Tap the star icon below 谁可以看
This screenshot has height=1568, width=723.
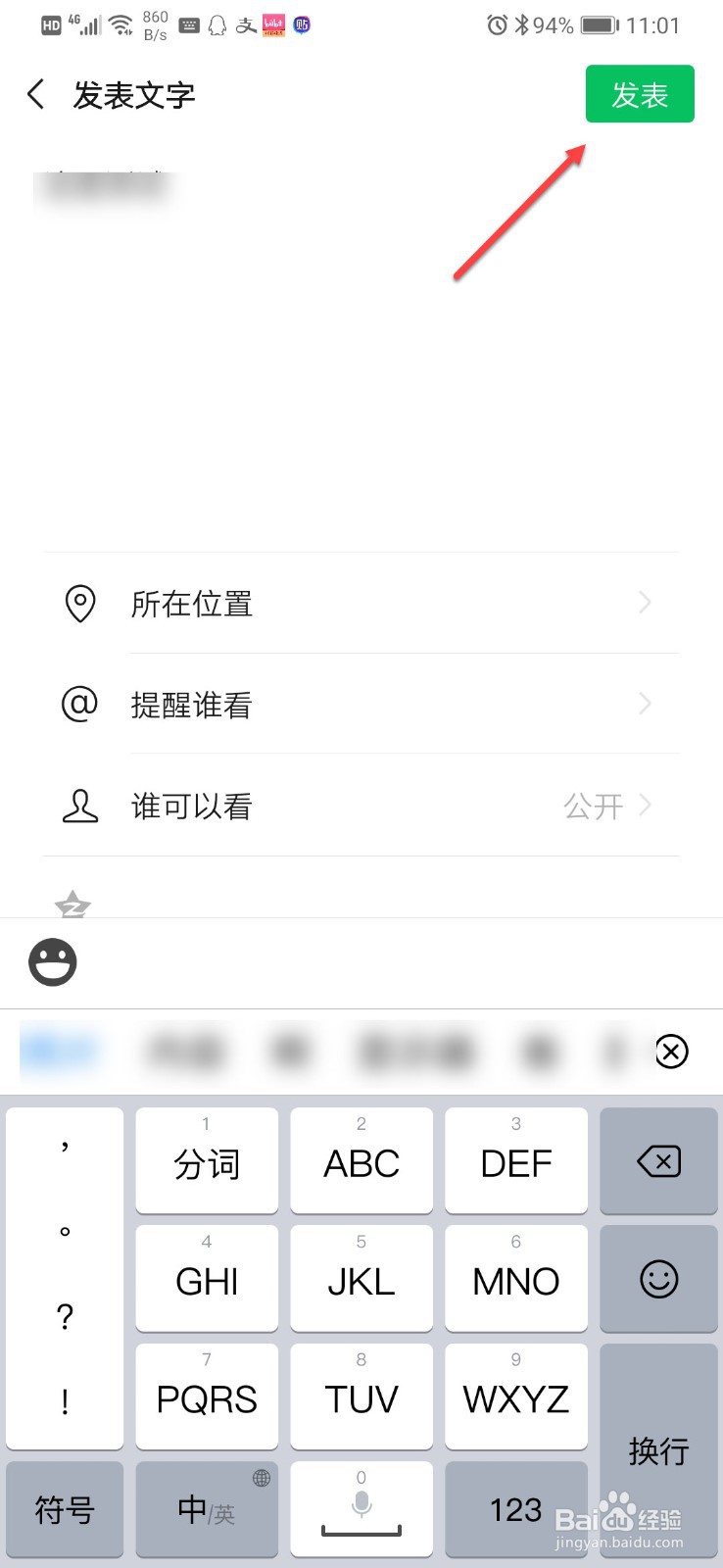73,904
